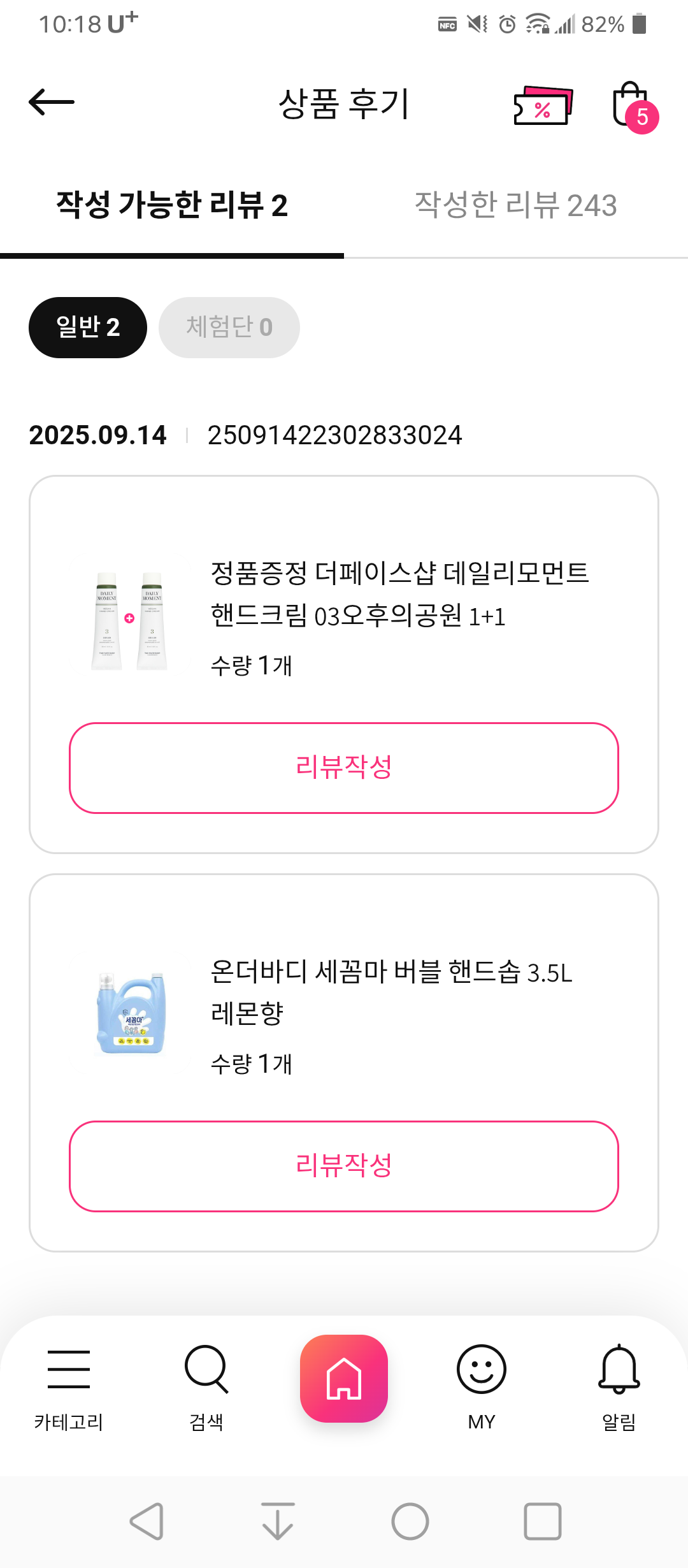Write a review for 더페이스샵 핸드크림
This screenshot has width=688, height=1568.
344,767
